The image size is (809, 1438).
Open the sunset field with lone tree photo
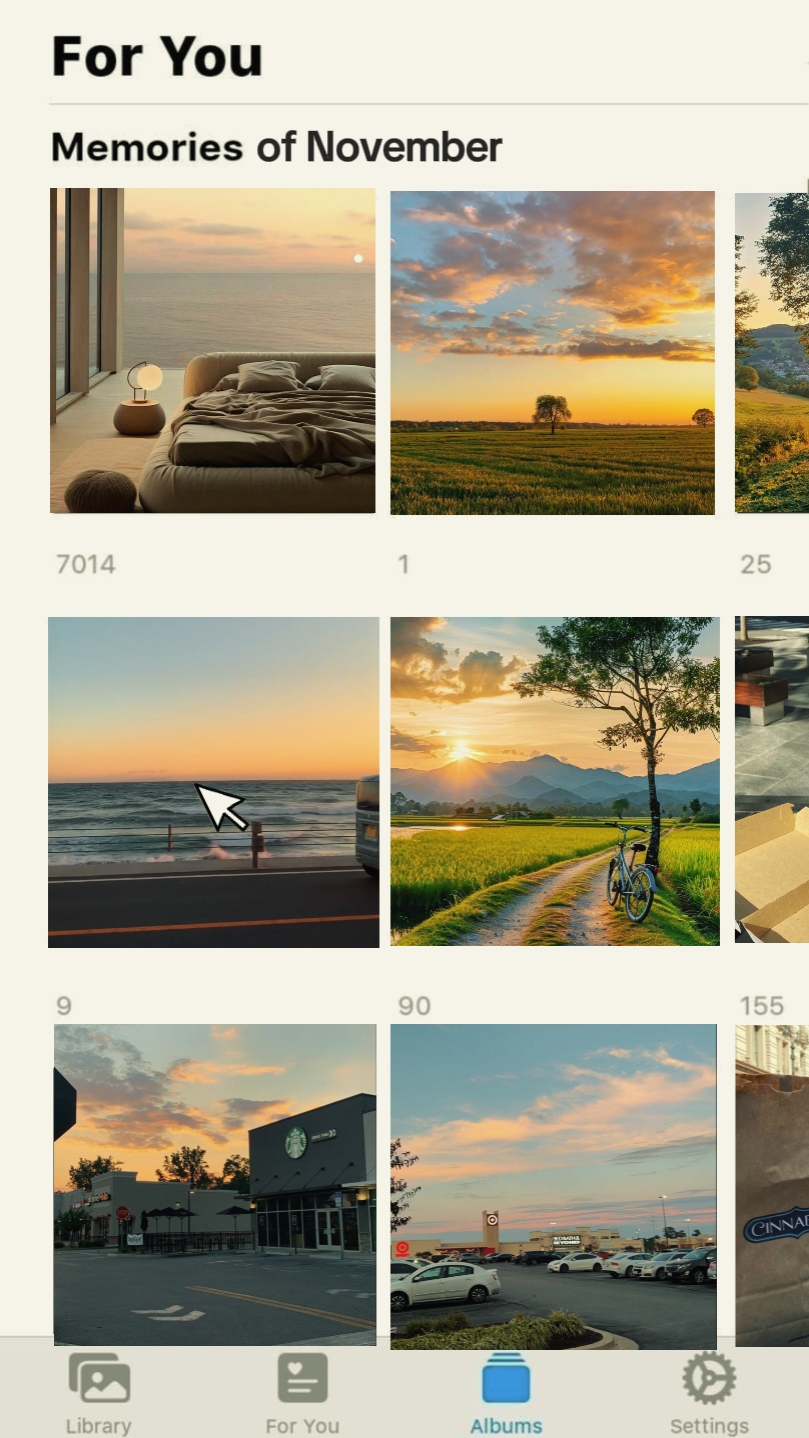(553, 352)
